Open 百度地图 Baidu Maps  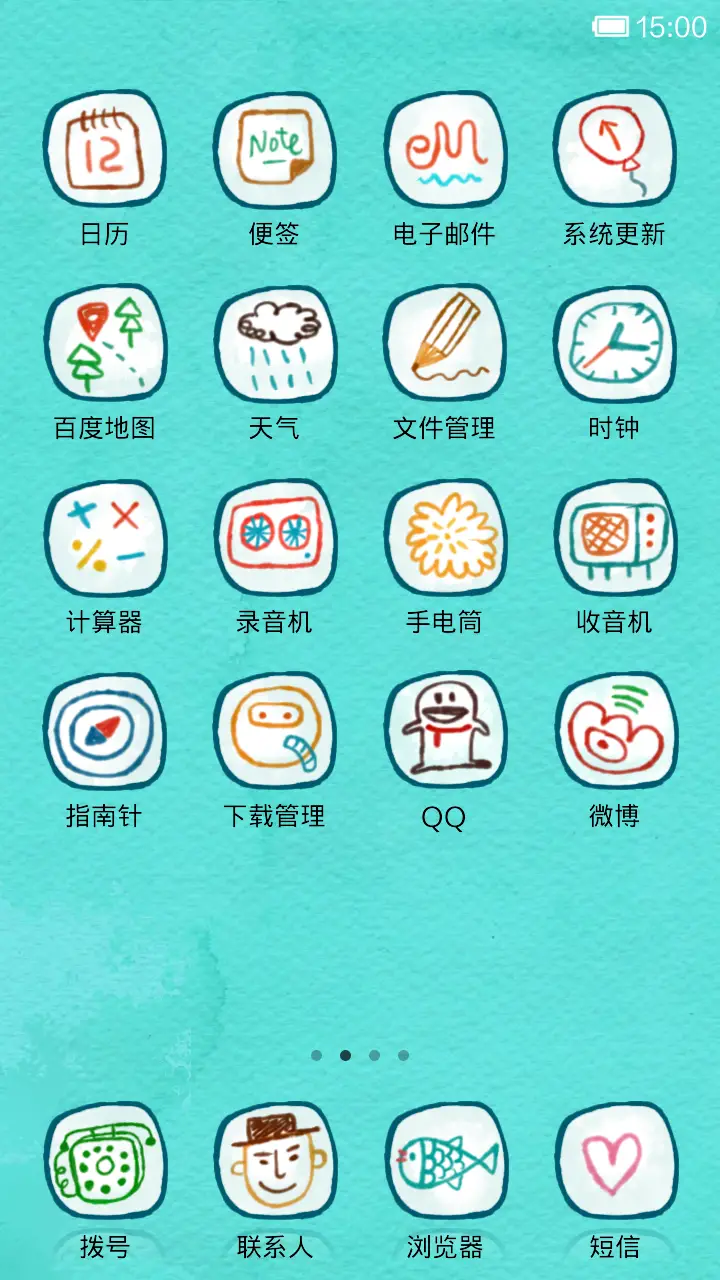pos(104,343)
